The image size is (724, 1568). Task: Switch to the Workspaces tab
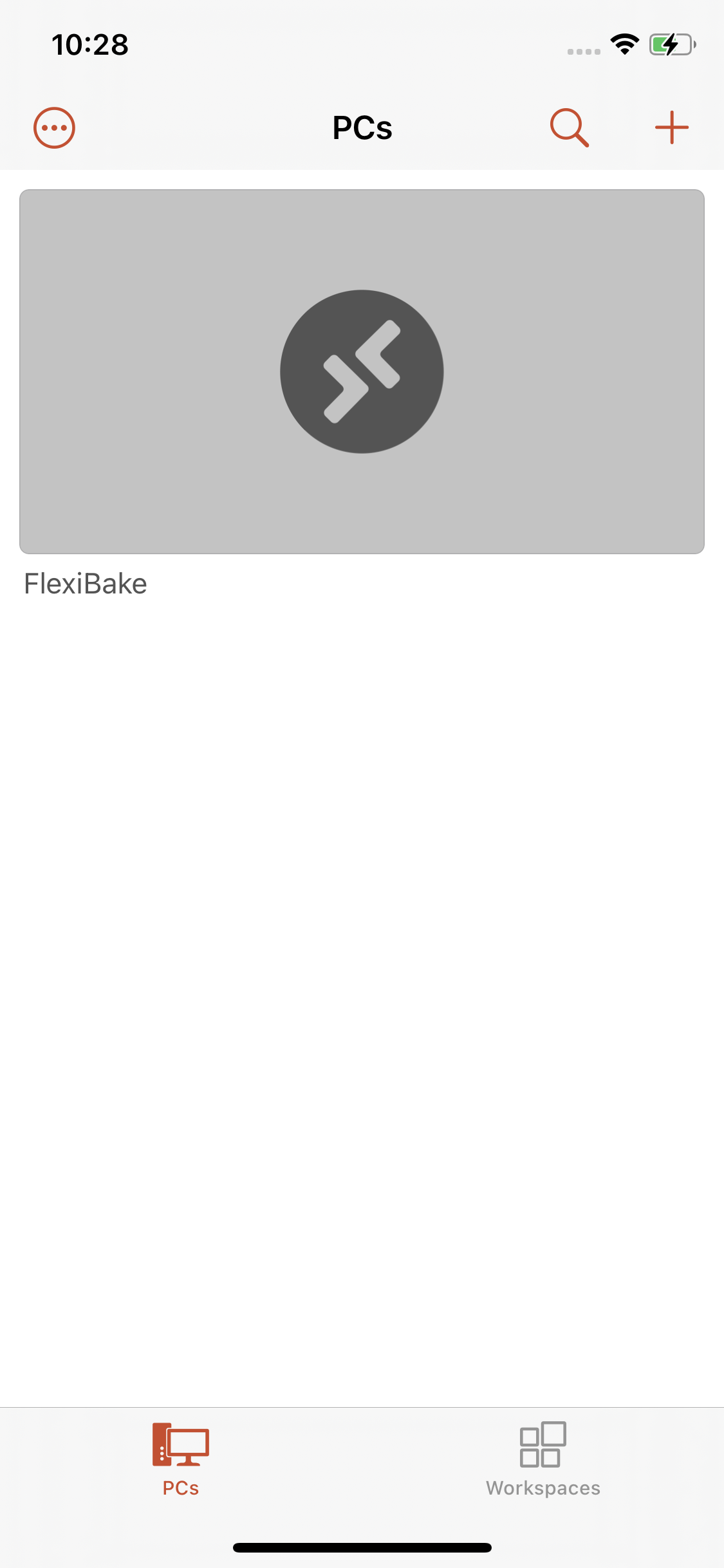tap(543, 1459)
